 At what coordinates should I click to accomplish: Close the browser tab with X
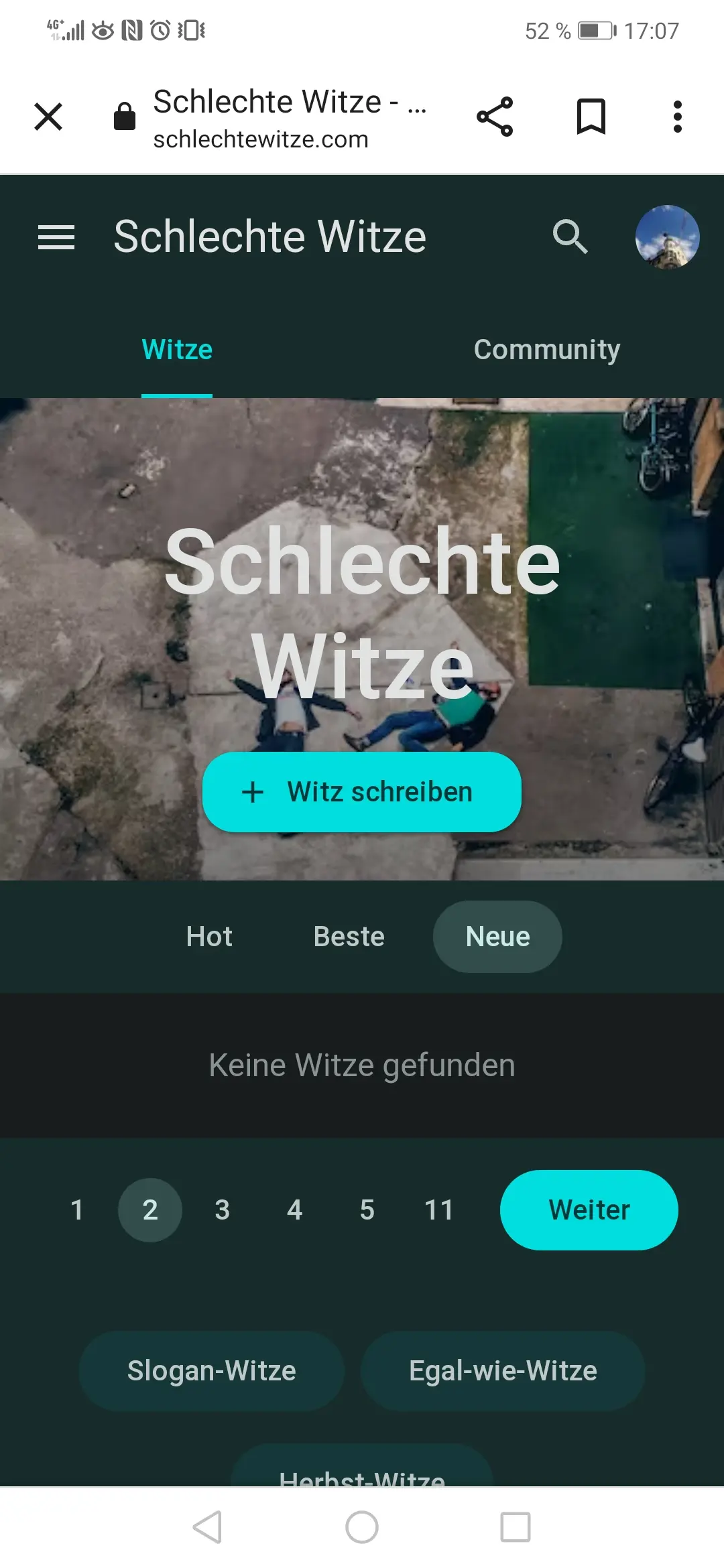tap(48, 117)
